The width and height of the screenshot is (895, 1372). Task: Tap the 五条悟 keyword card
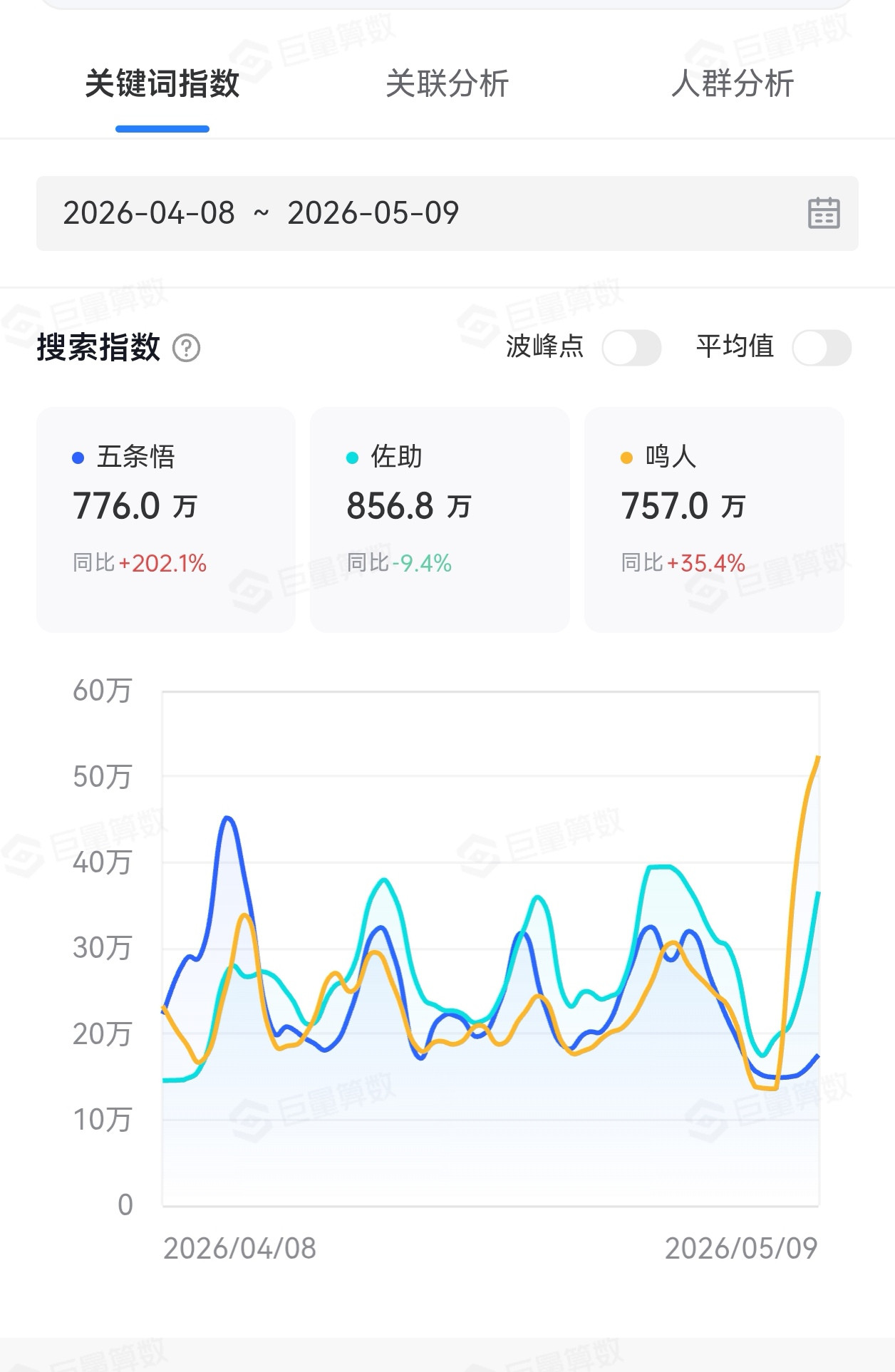pos(166,520)
